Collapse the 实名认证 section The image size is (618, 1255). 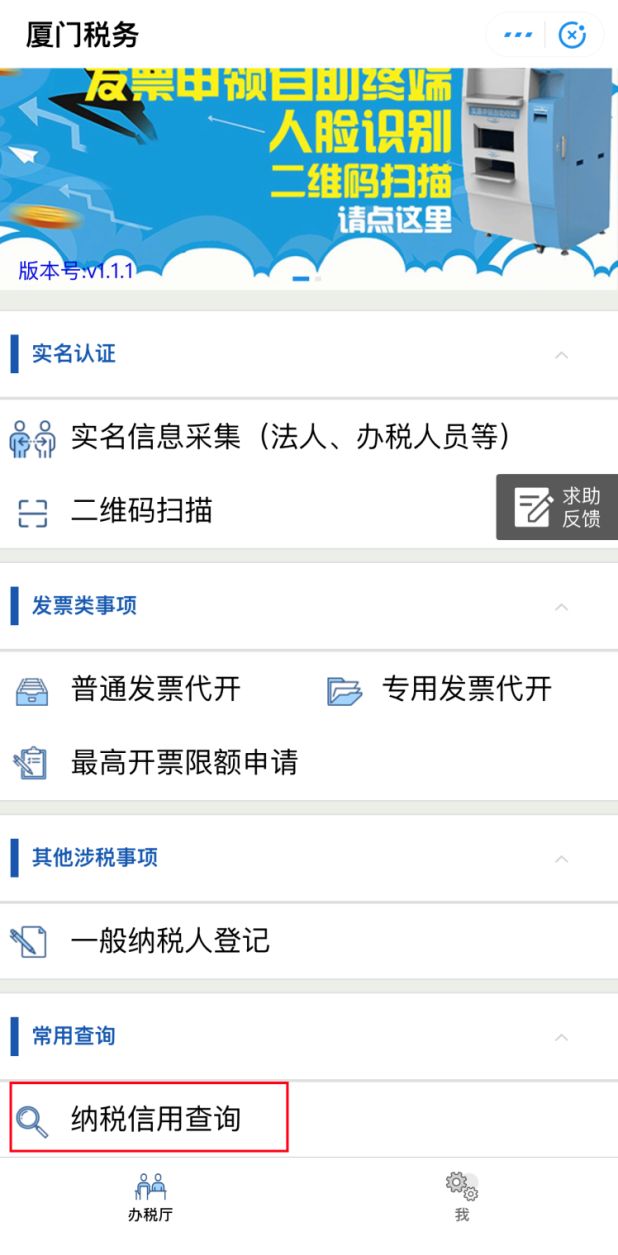coord(562,355)
